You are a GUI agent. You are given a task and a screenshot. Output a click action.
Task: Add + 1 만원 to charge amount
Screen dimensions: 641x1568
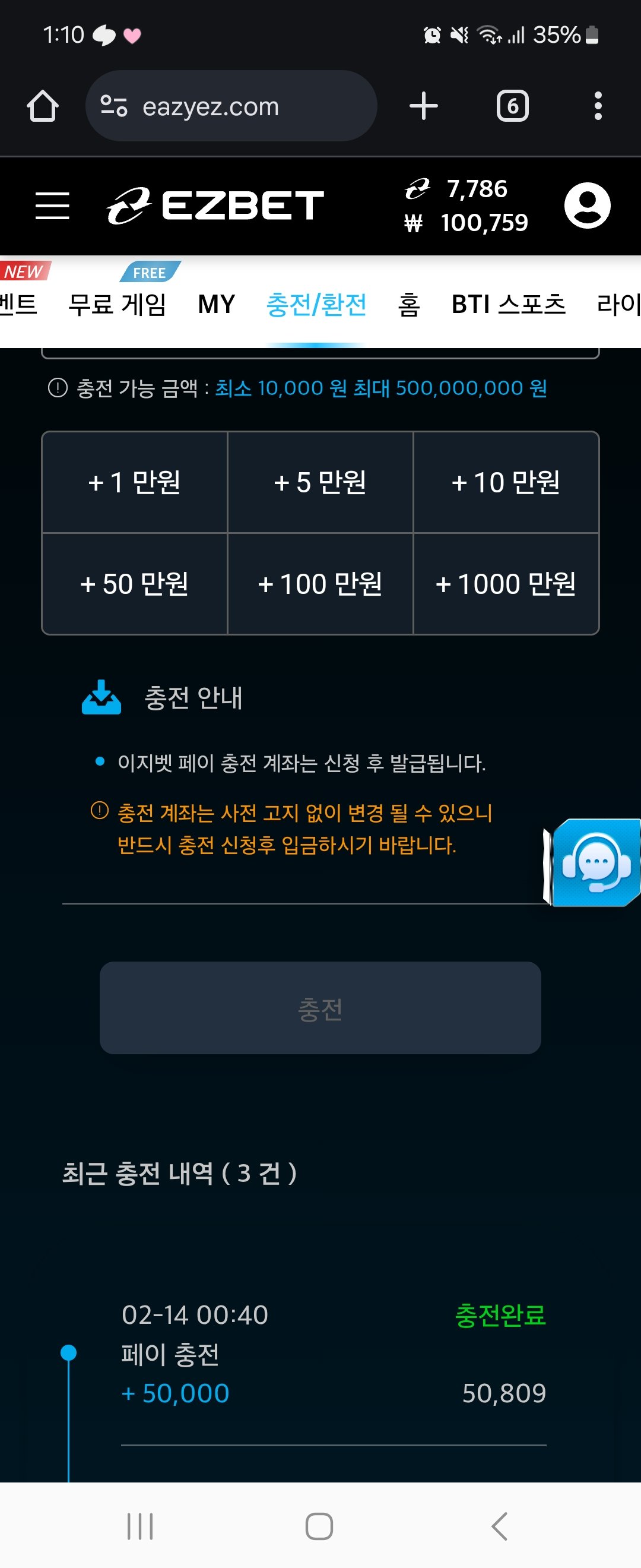134,482
